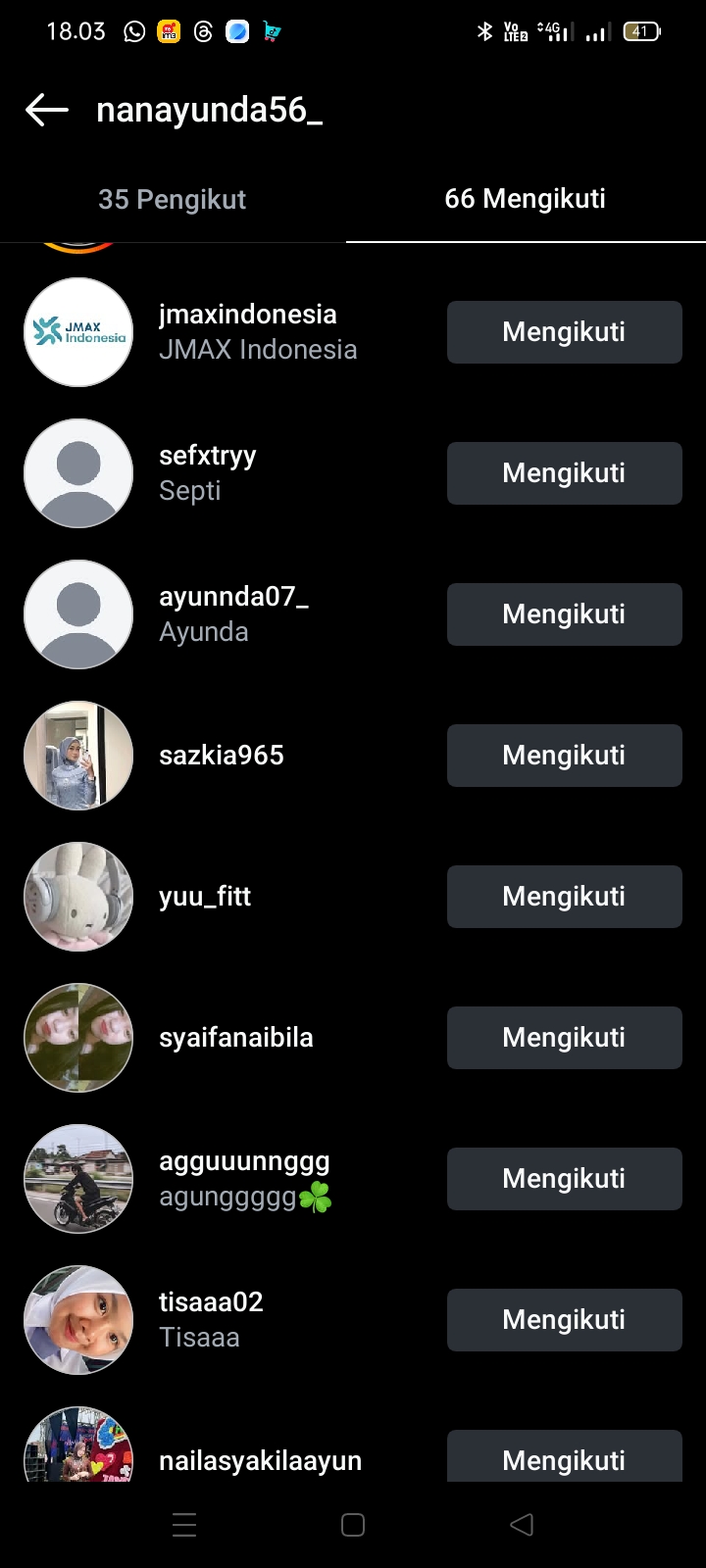Tap Mengikuti button beside yuu_fitt
The width and height of the screenshot is (706, 1568).
point(564,897)
